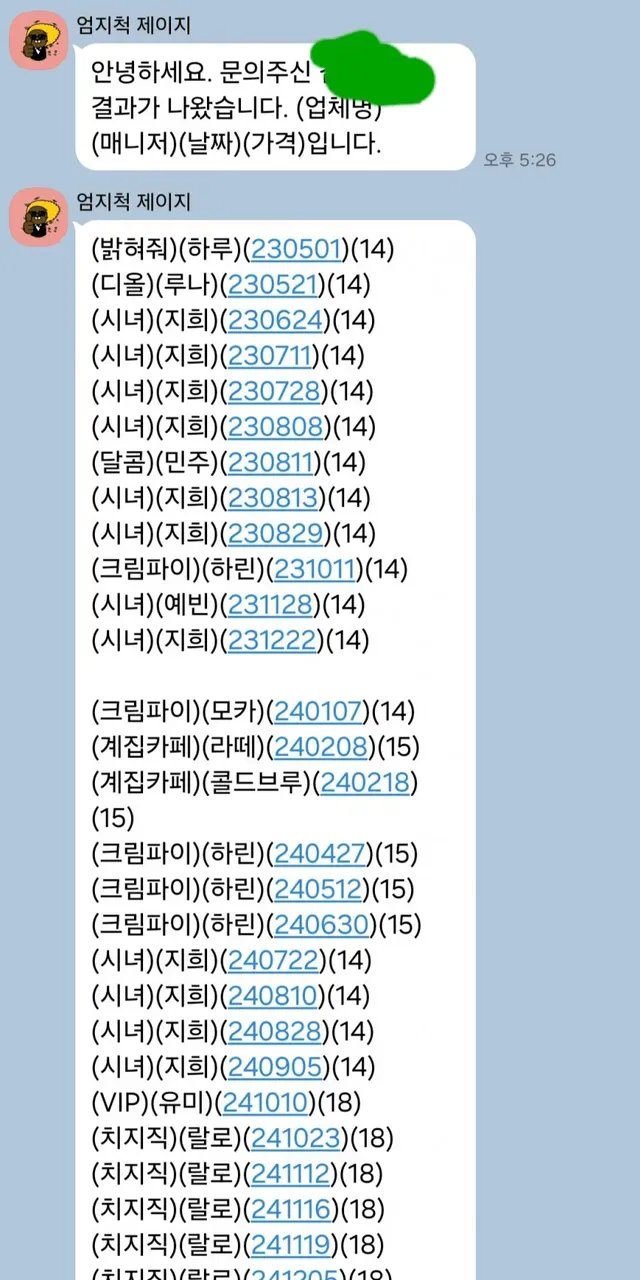
Task: Tap the underlined 240218 link
Action: click(x=366, y=782)
